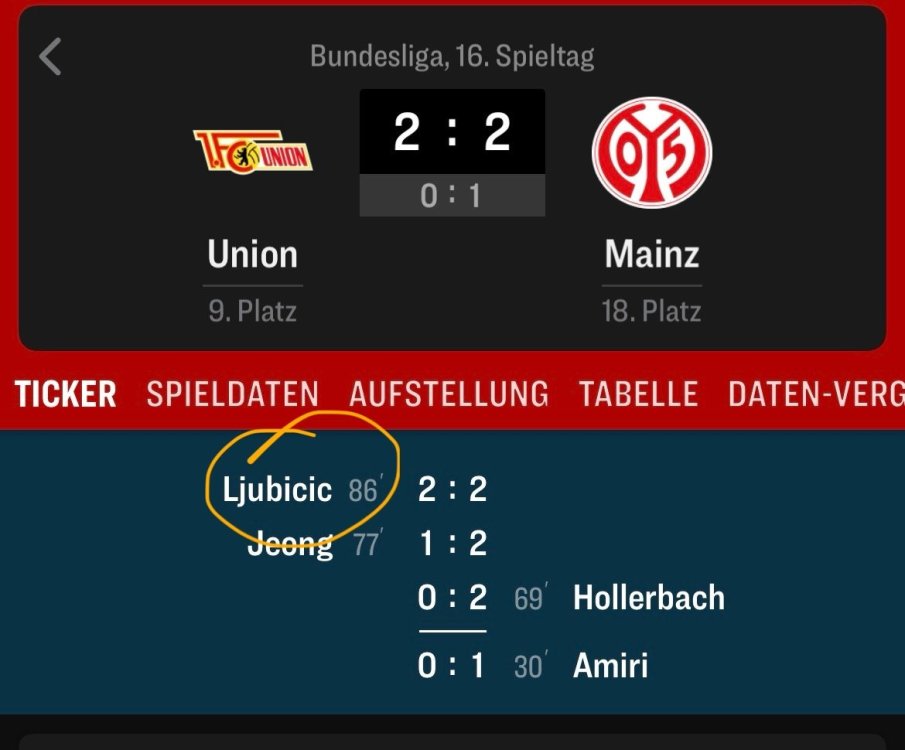Open the Mainz team page
Viewport: 905px width, 750px height.
point(652,254)
